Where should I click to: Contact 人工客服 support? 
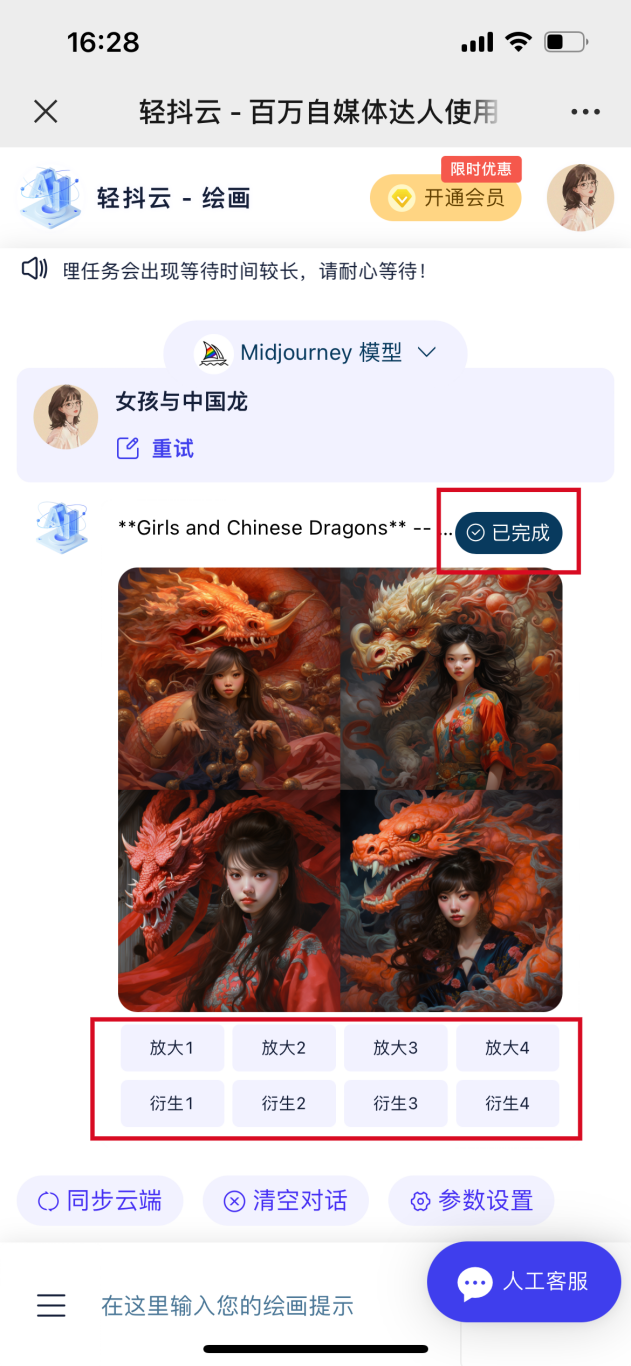pyautogui.click(x=524, y=1282)
